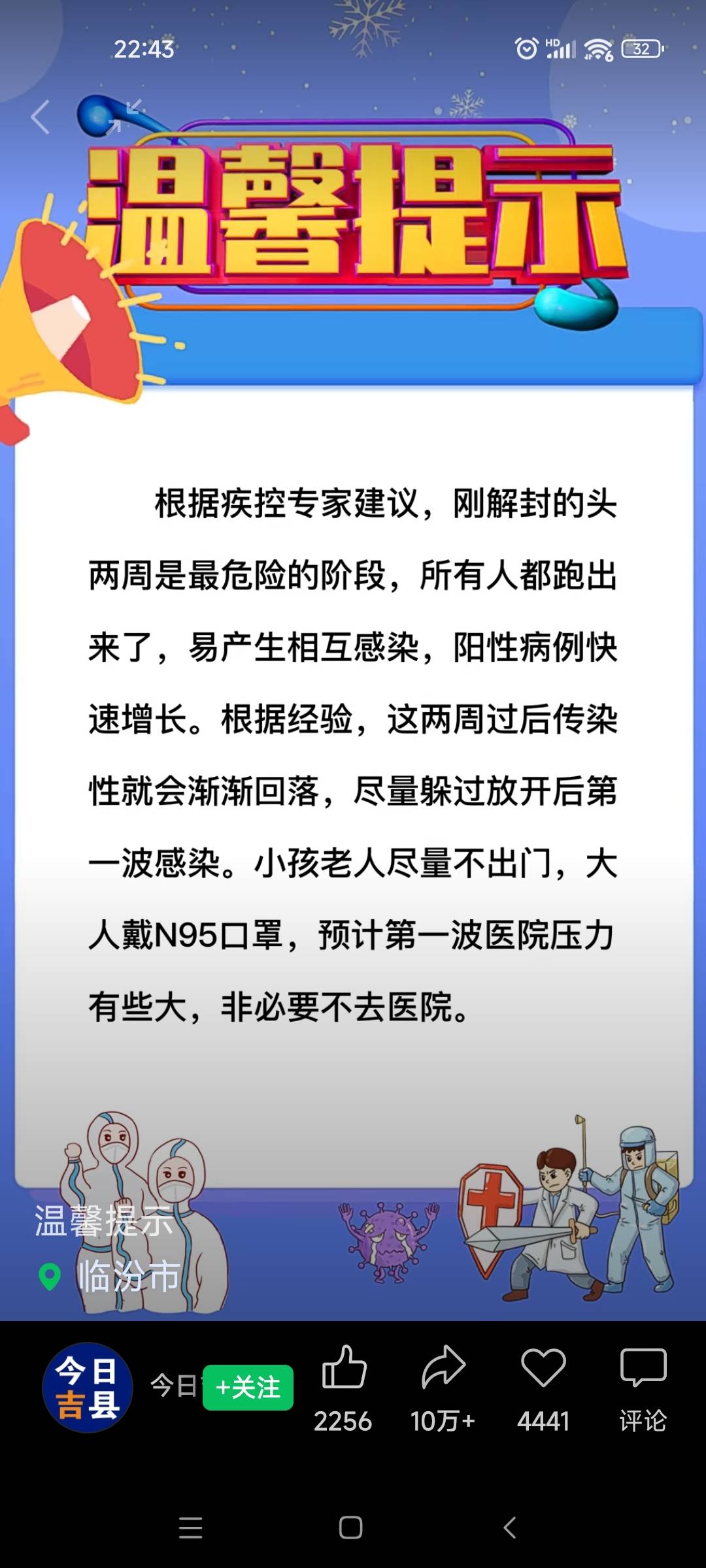This screenshot has height=1568, width=706.
Task: Tap the back arrow at top left
Action: click(41, 116)
